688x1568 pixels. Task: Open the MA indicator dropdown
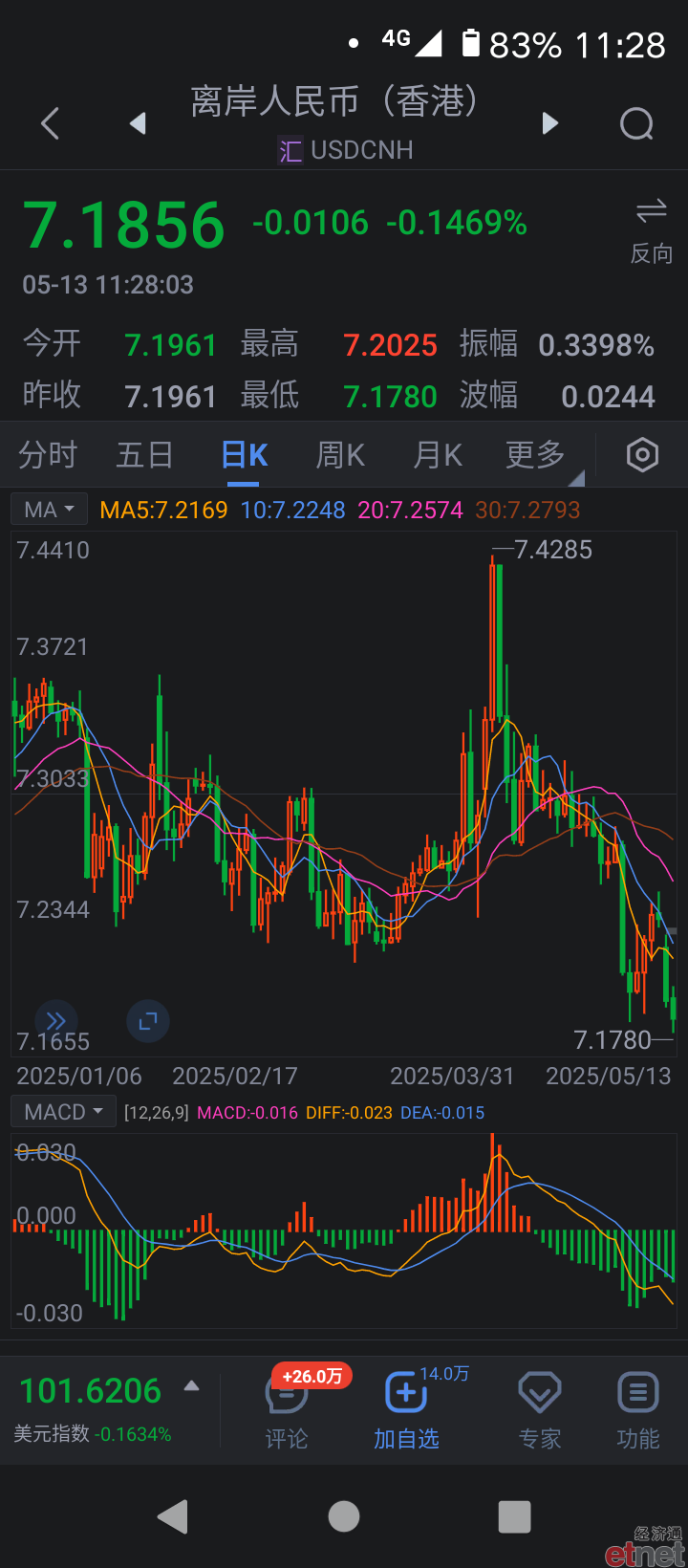click(50, 510)
